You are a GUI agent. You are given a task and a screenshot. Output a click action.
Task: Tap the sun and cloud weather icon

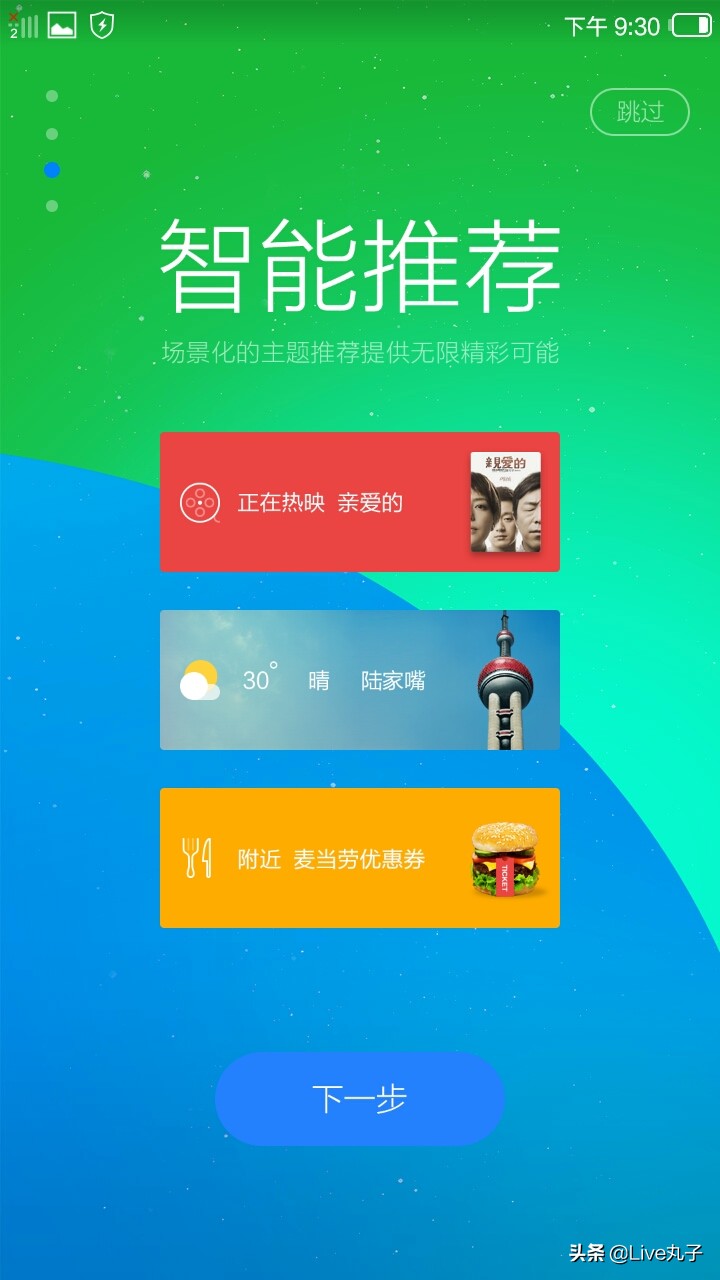click(200, 680)
